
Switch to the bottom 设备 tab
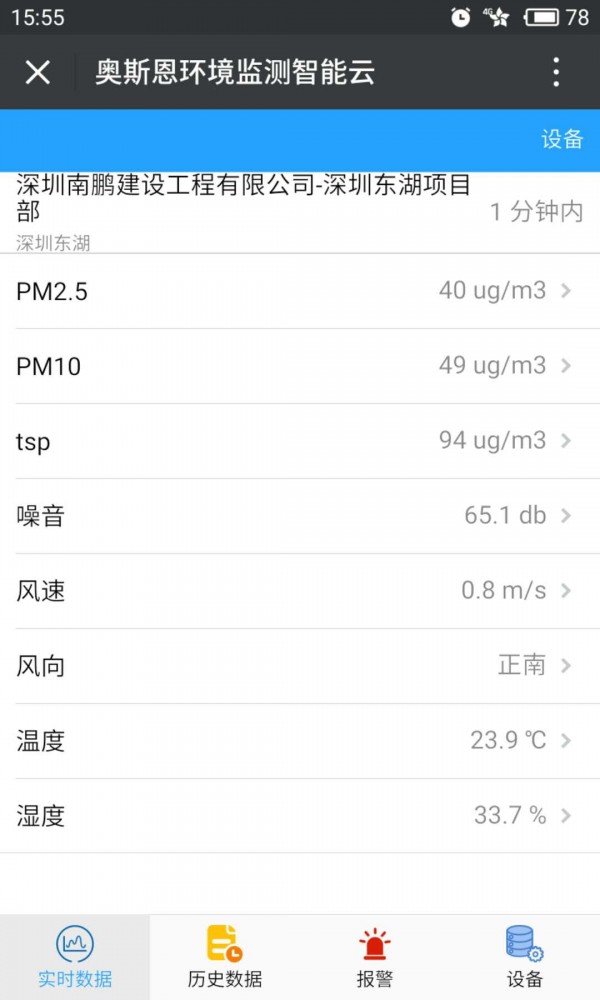click(x=525, y=957)
